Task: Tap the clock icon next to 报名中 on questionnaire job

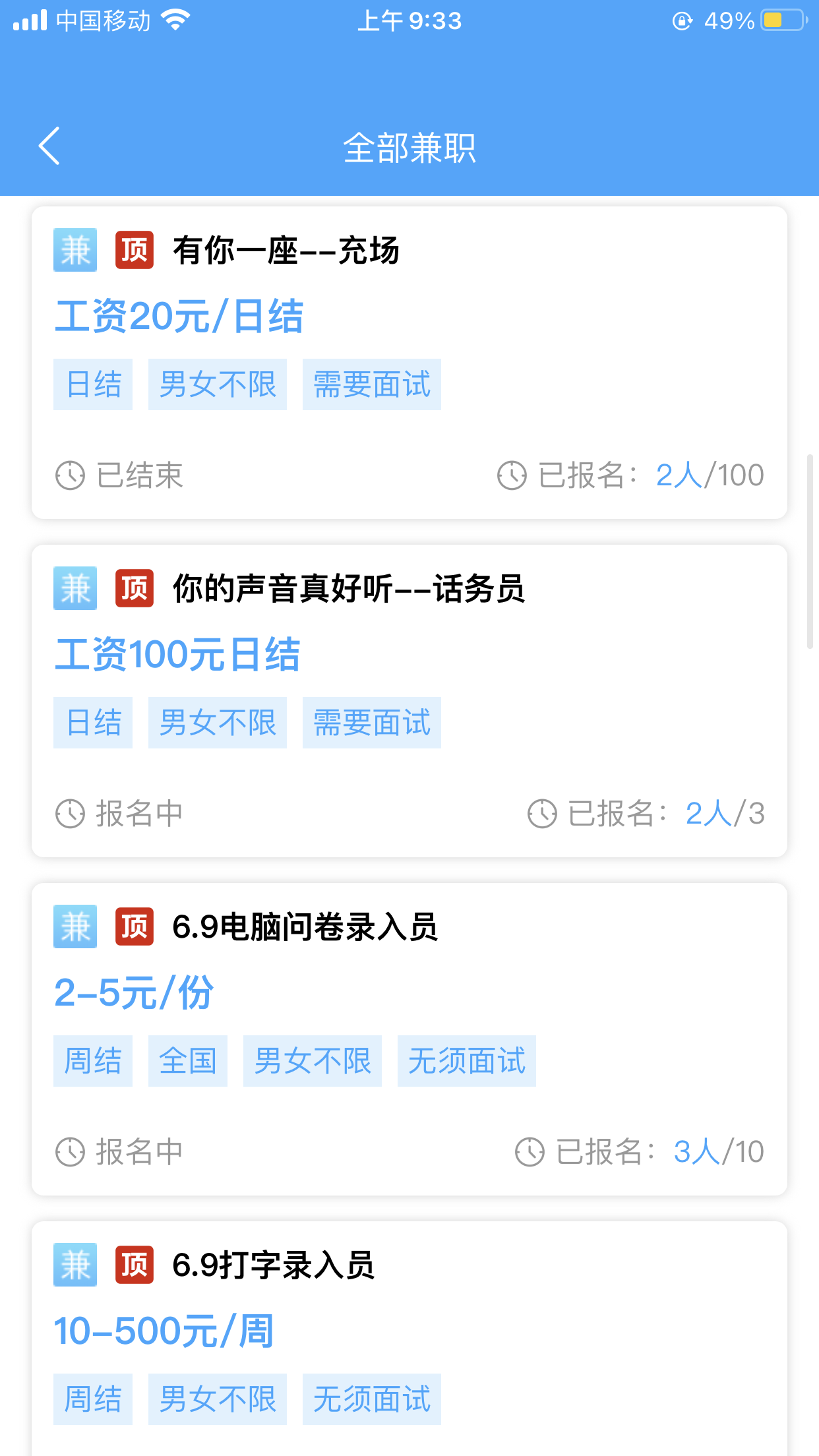Action: pos(69,1151)
